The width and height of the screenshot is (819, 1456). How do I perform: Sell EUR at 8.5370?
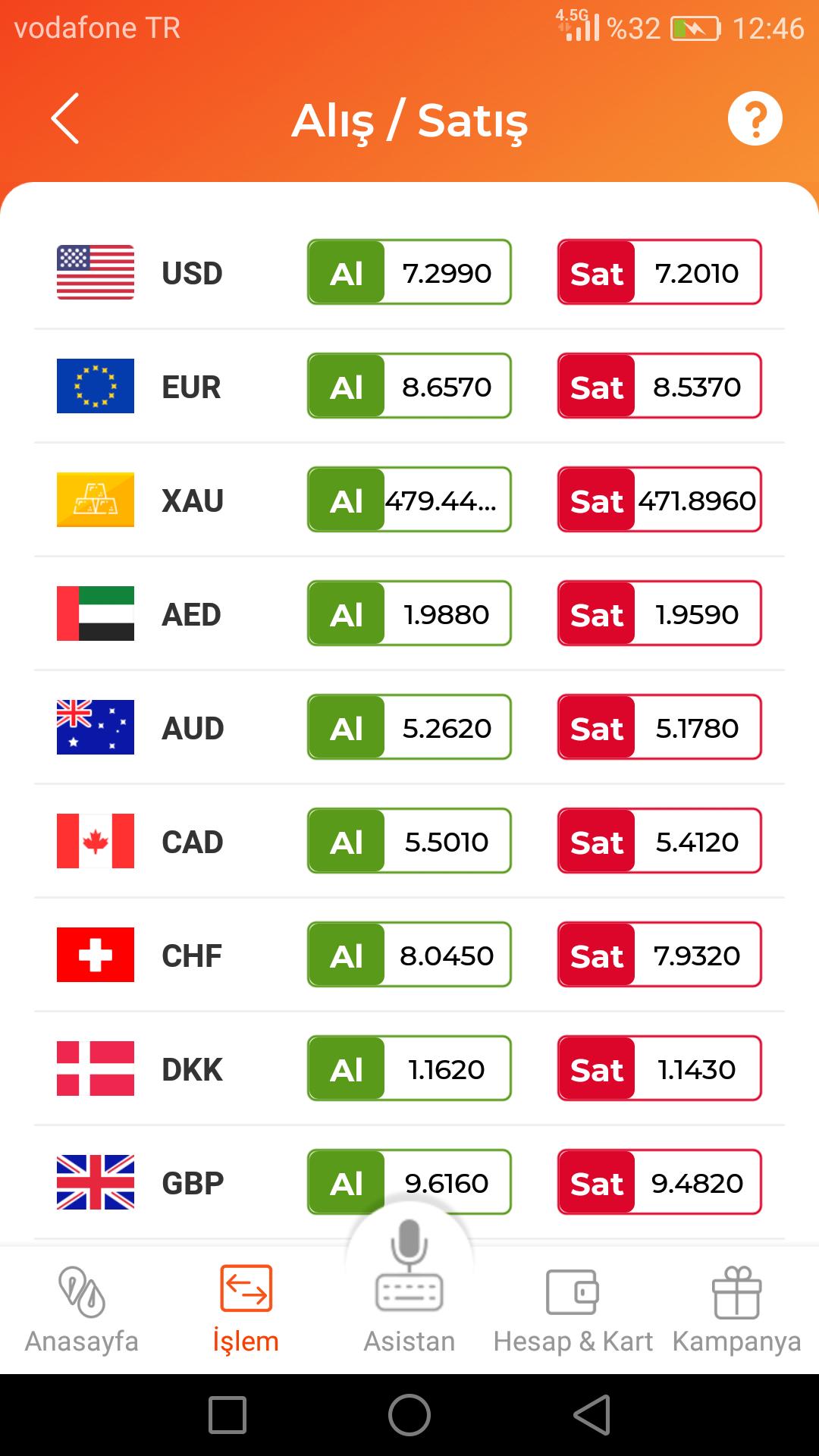click(660, 386)
